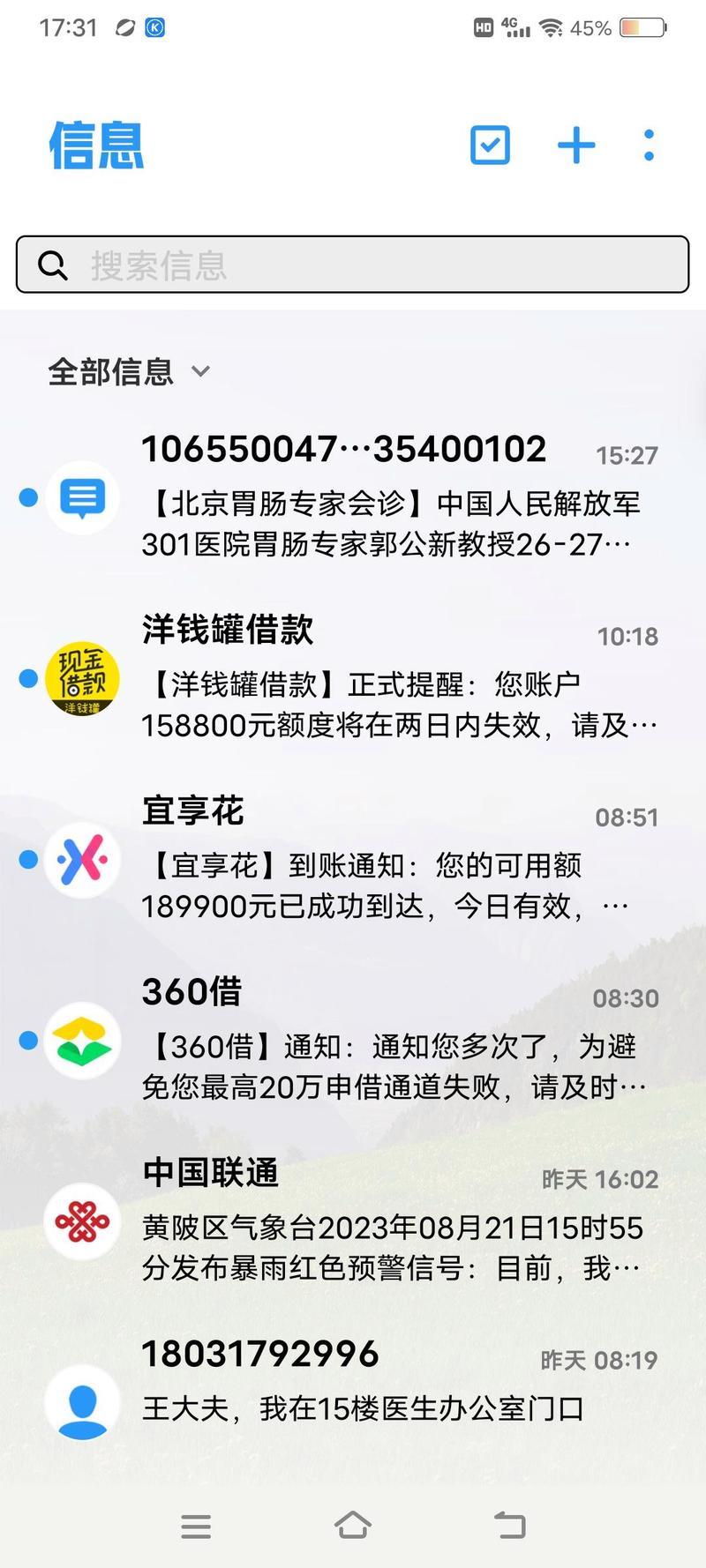Tap the magnifier icon in the search bar

(53, 265)
